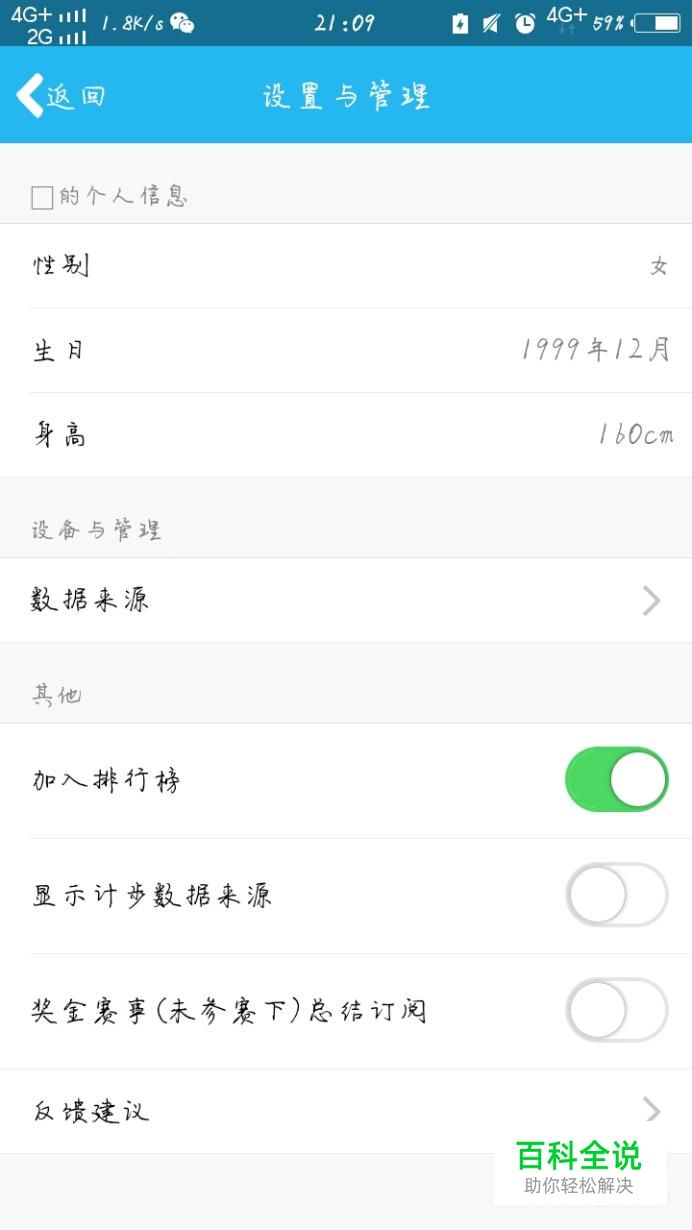The image size is (692, 1230).
Task: Open 反馈建议 feedback page
Action: 346,1111
